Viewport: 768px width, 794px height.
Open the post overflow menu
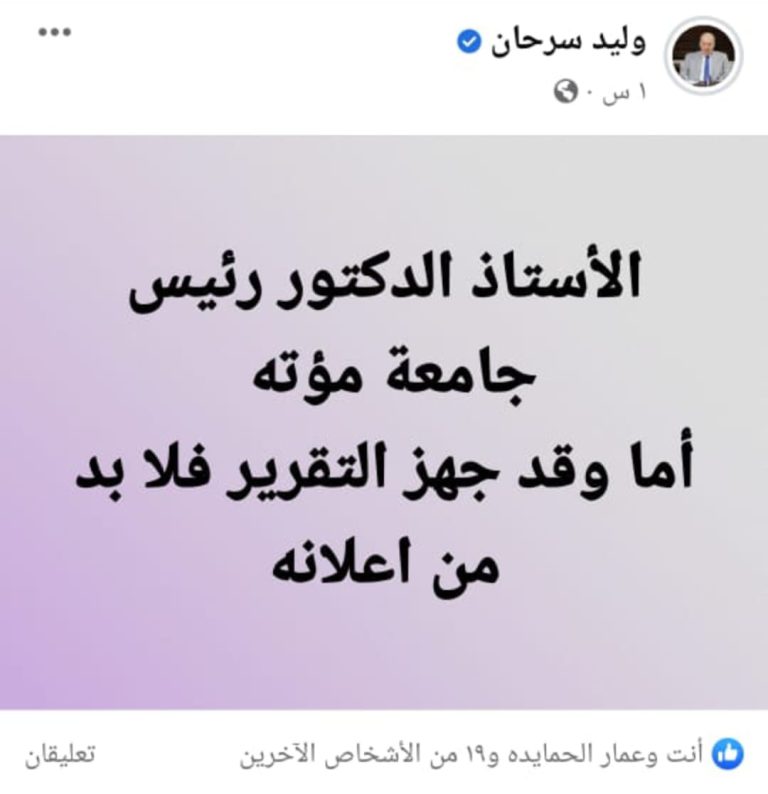pos(53,34)
